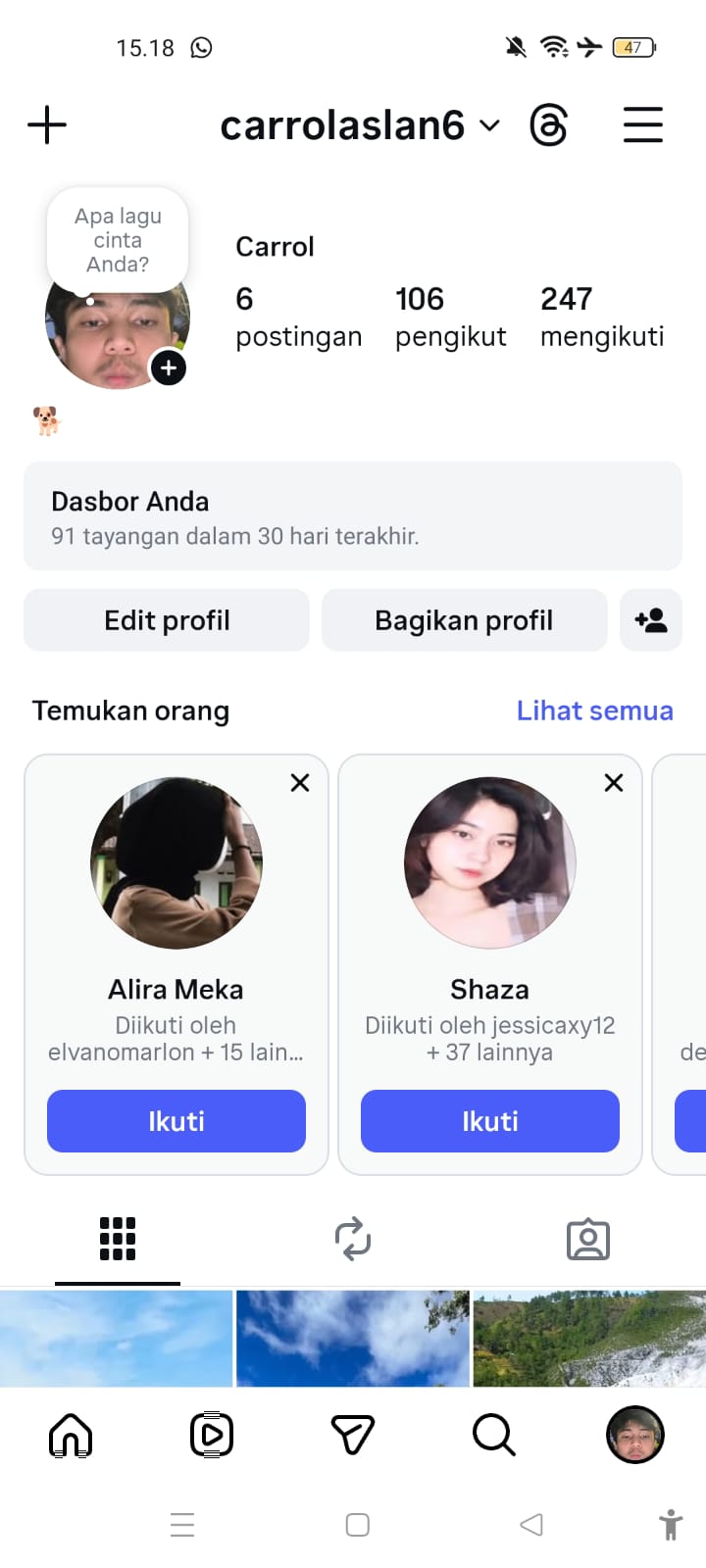Viewport: 706px width, 1568px height.
Task: Switch to the tagged photos tab
Action: (588, 1239)
